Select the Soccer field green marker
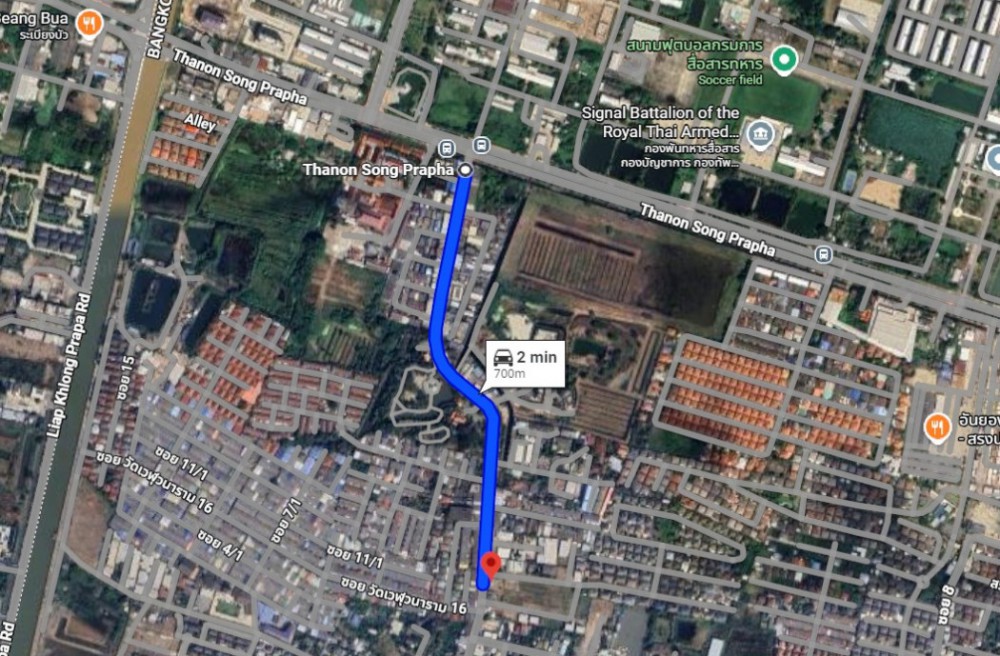Screen dimensions: 1000x656 786,61
